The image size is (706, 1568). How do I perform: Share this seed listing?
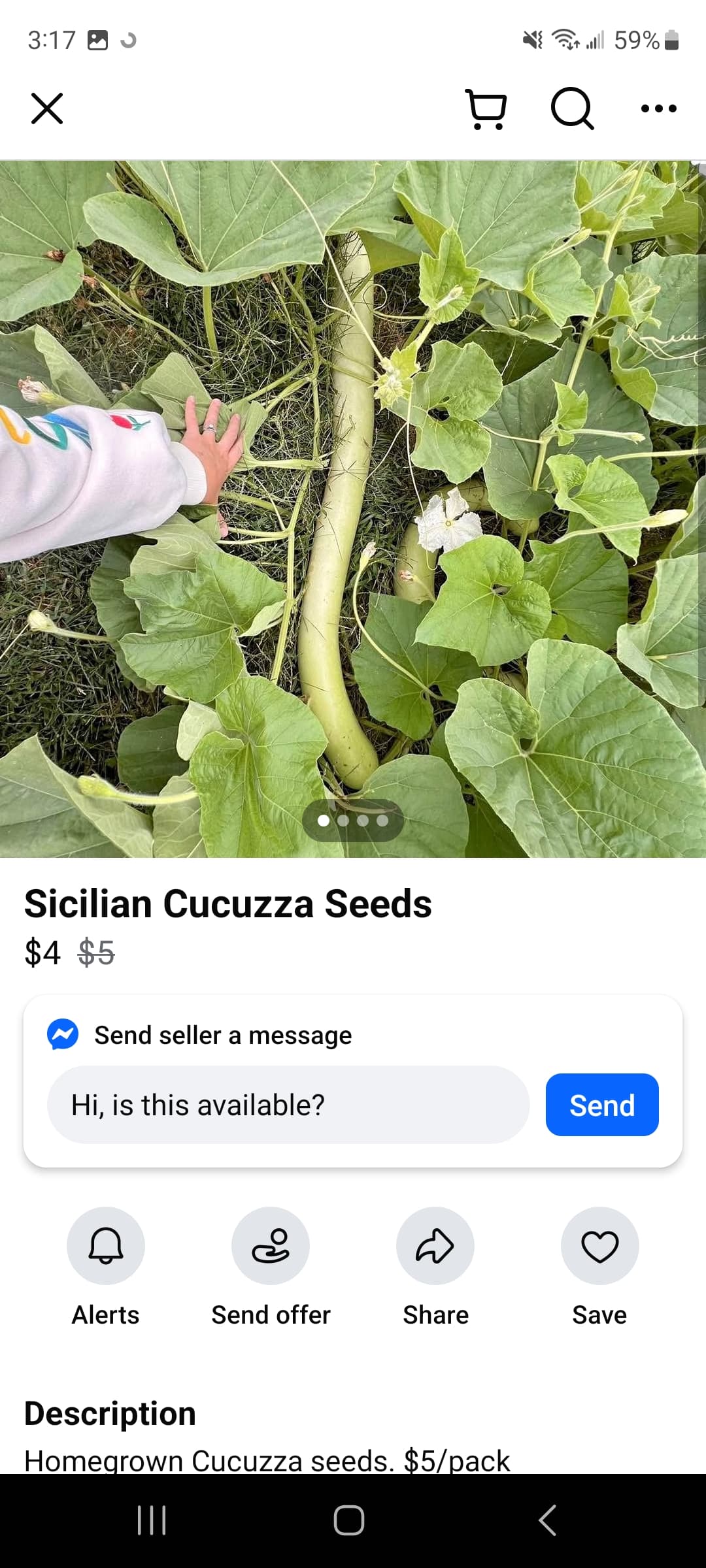(435, 1246)
